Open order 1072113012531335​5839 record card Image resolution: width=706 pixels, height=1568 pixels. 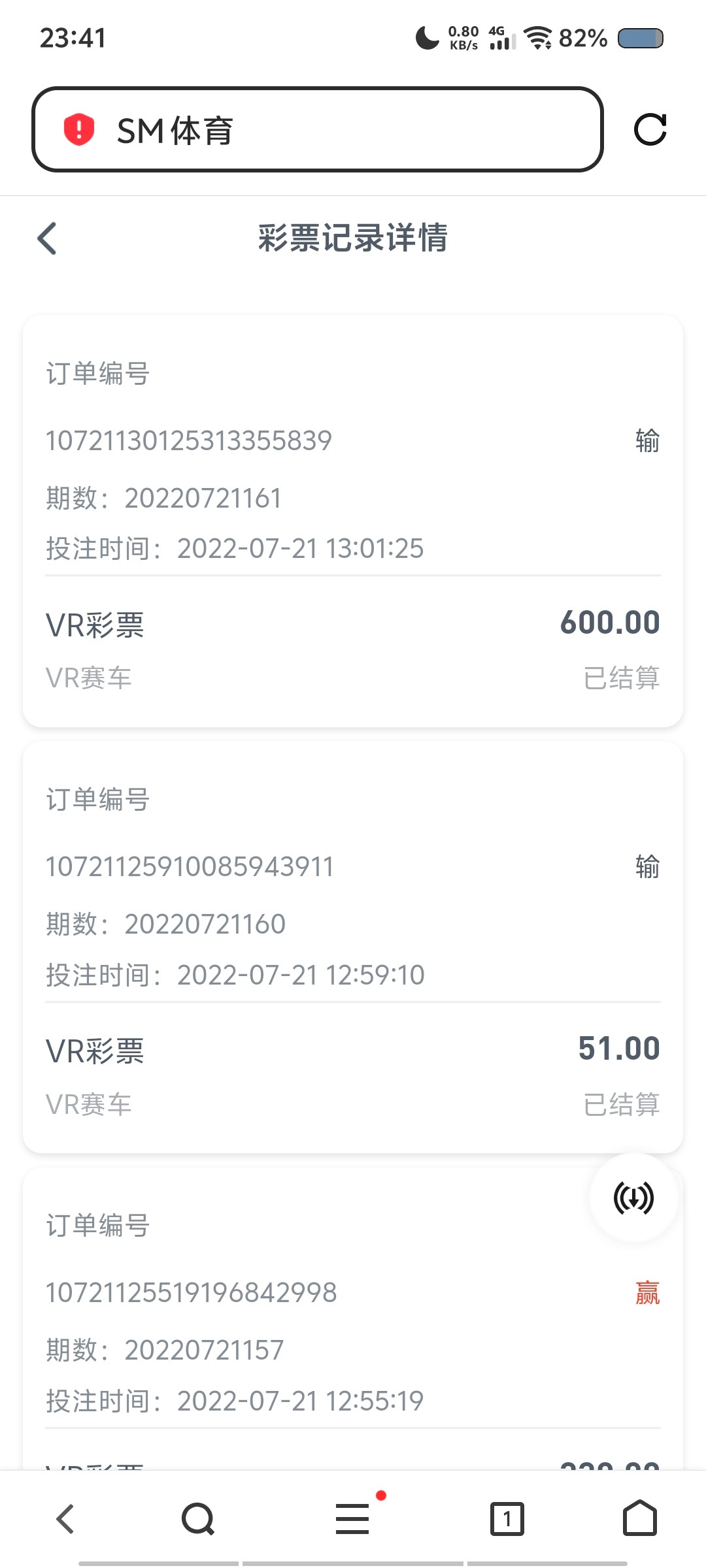[x=353, y=521]
